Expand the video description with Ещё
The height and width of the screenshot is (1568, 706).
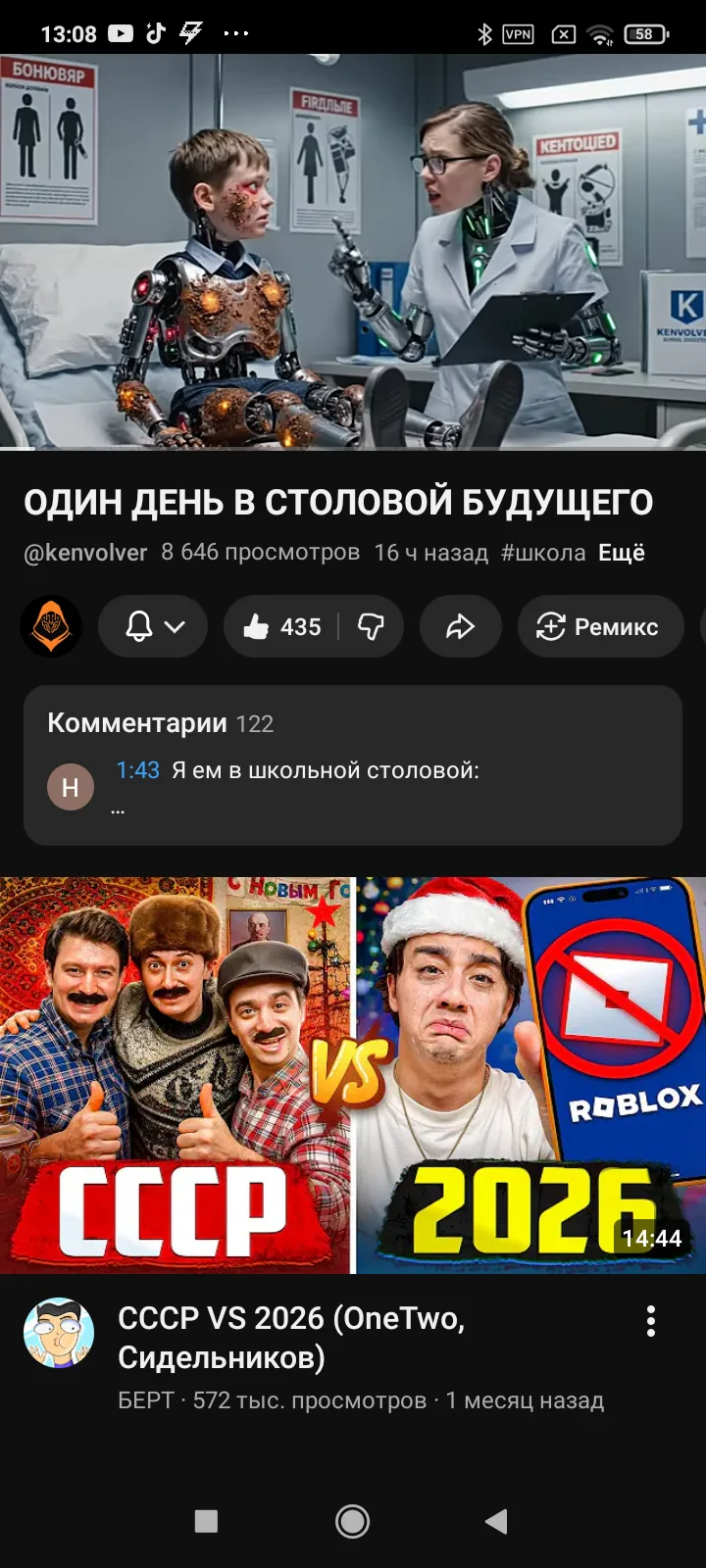622,553
